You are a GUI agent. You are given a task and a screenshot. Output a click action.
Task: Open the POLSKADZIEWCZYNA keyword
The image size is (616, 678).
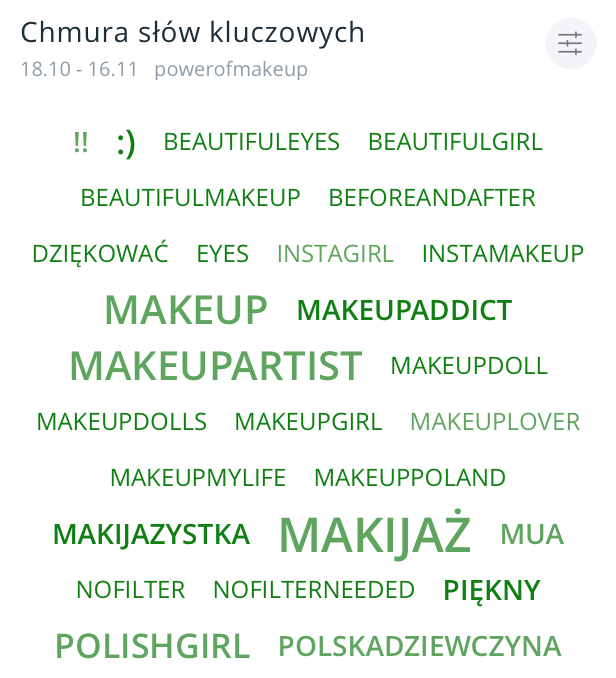click(419, 646)
